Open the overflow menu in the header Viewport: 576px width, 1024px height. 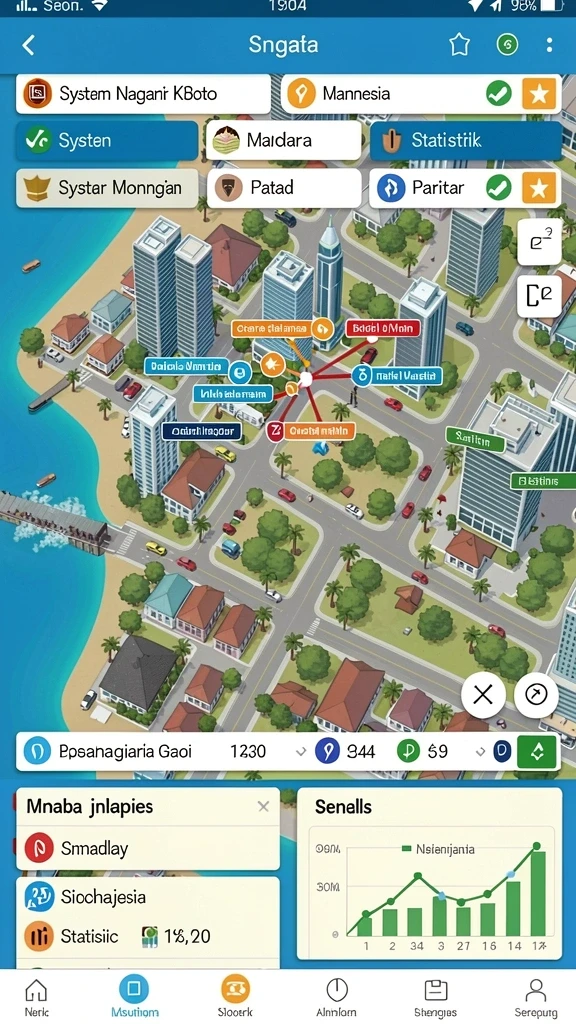(549, 45)
